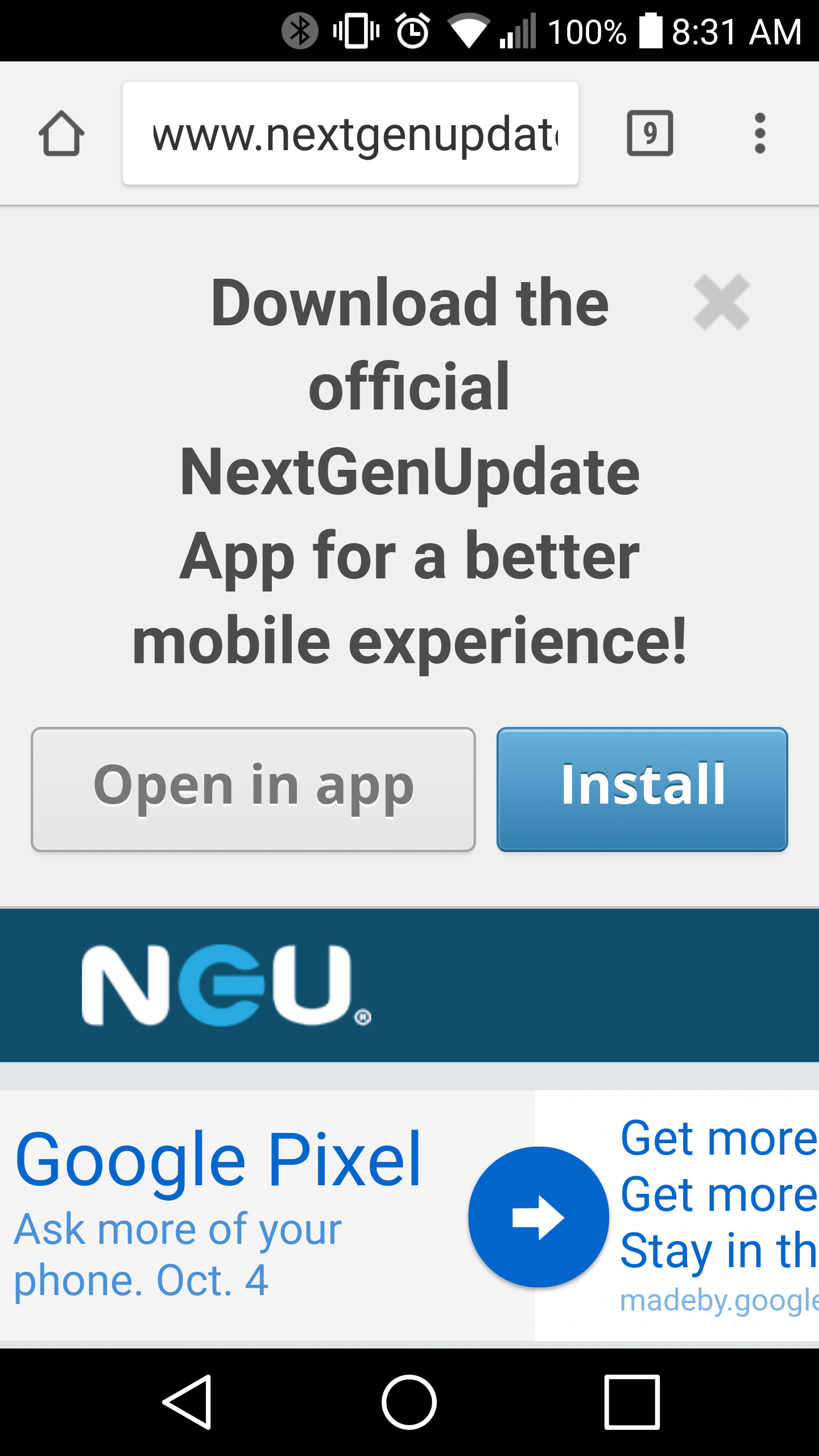Go back with the system back button
This screenshot has height=1456, width=819.
[x=188, y=1402]
